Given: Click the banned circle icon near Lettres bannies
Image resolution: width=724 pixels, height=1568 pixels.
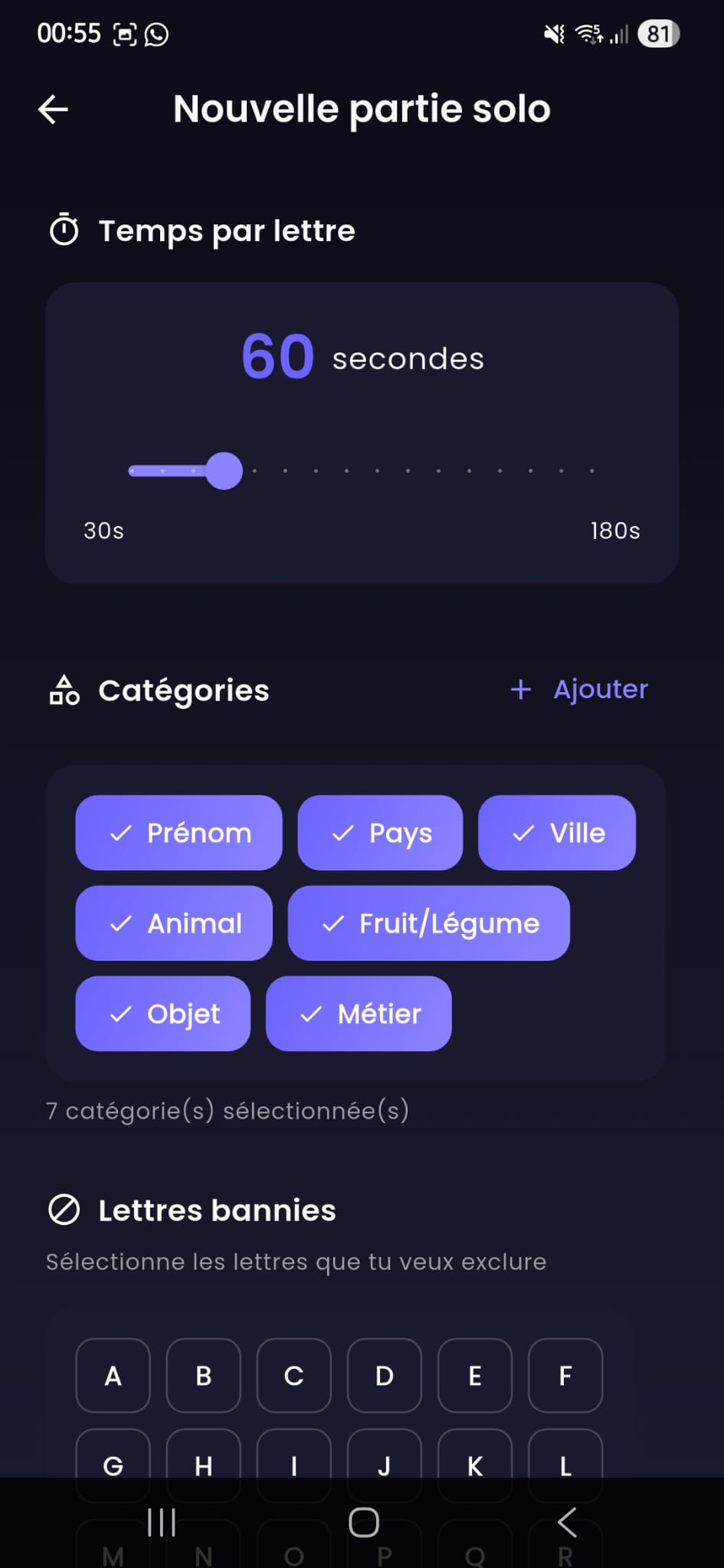Looking at the screenshot, I should pos(65,1209).
